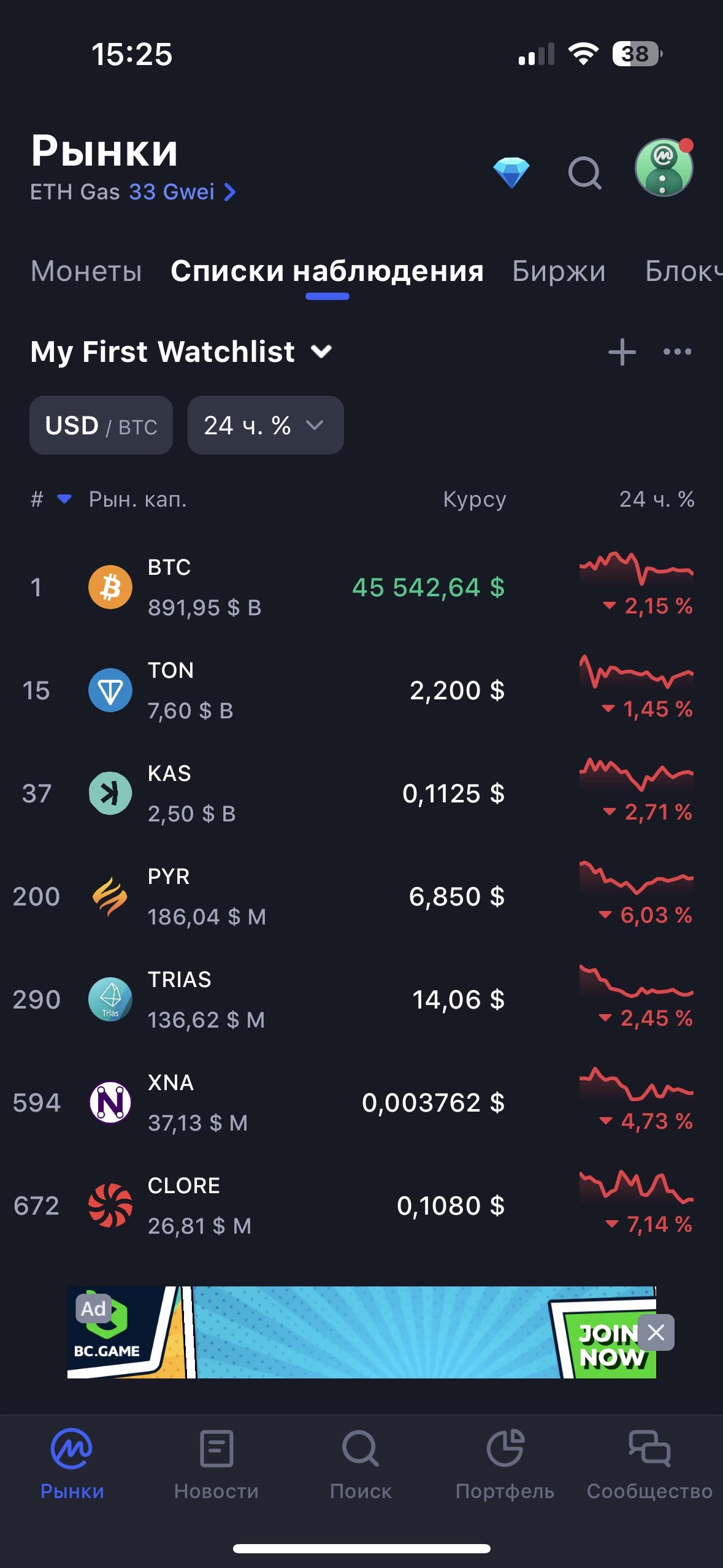Open the CLORE coin row
Viewport: 723px width, 1568px height.
coord(361,1205)
